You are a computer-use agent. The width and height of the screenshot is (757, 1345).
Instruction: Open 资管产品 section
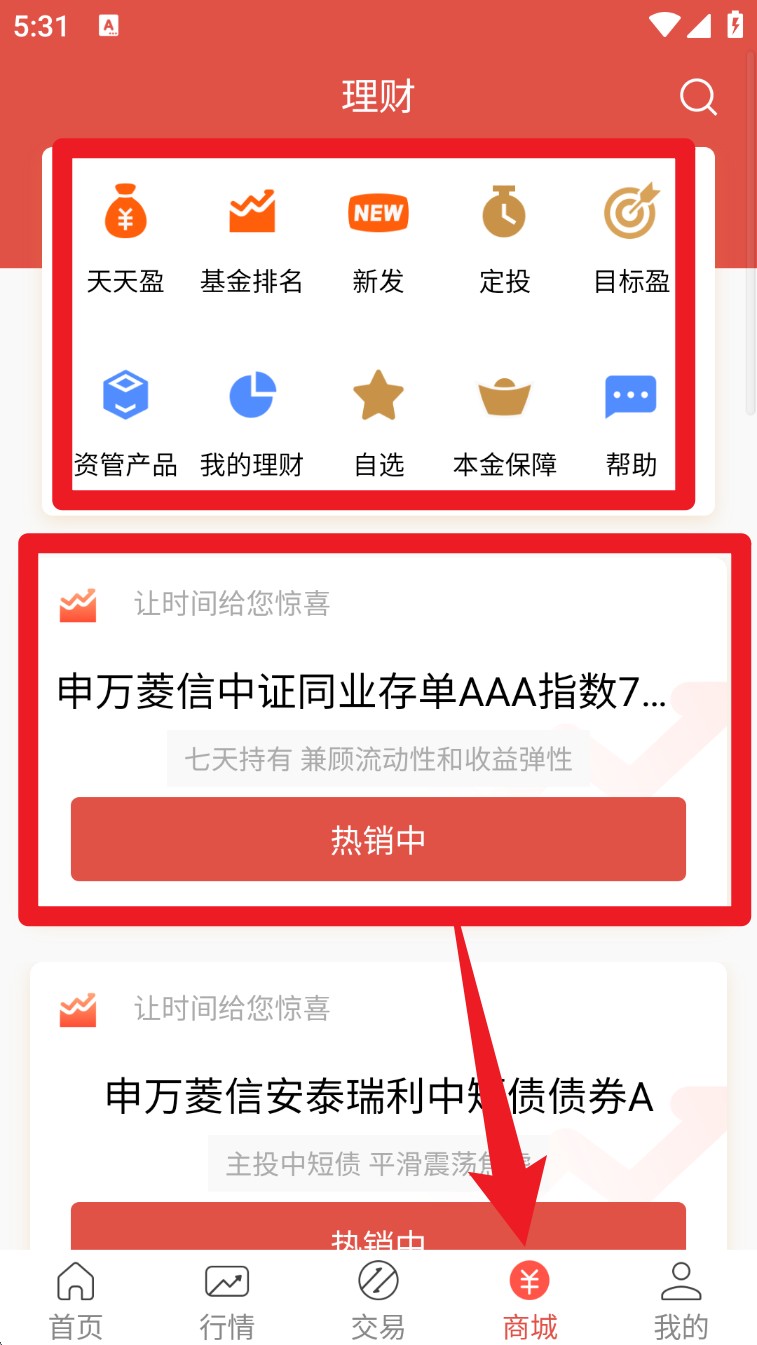[125, 421]
